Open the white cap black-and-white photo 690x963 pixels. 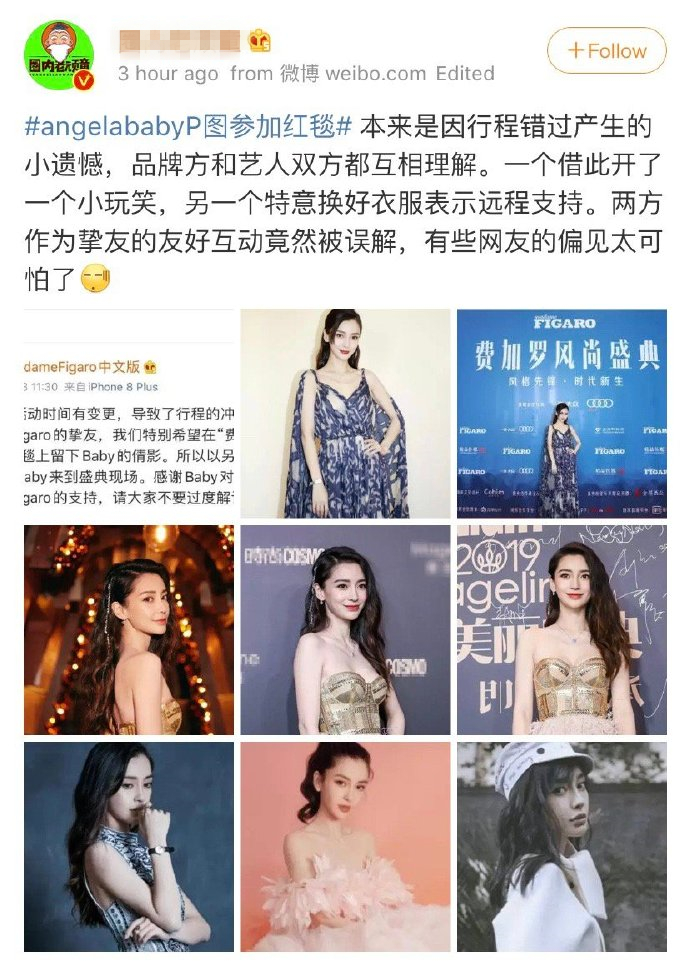point(561,846)
